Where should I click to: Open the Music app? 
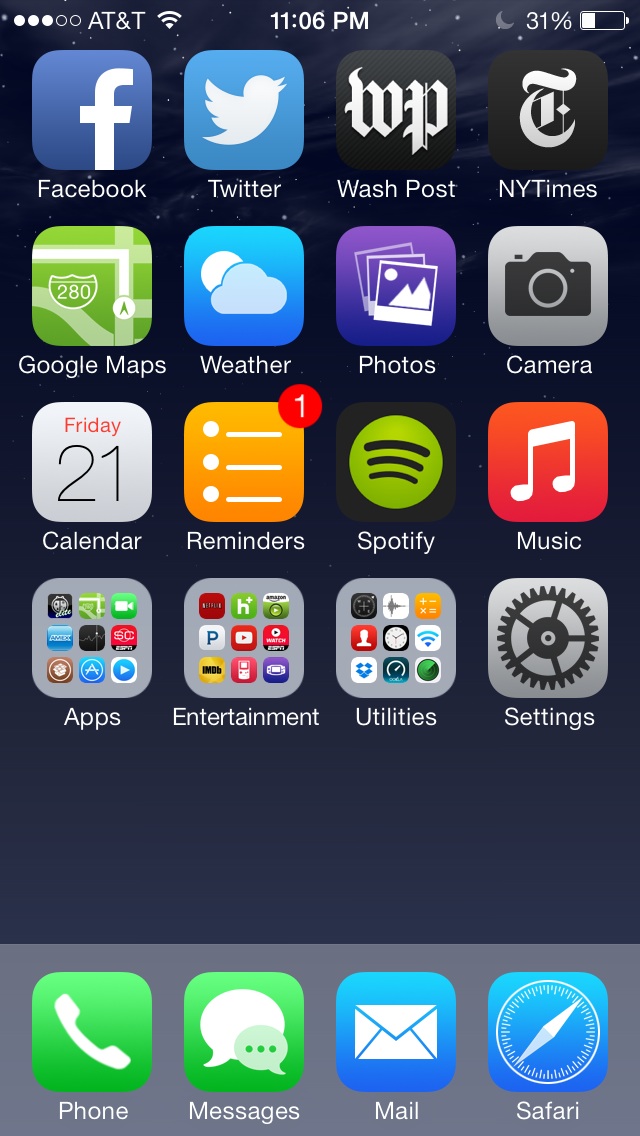click(x=548, y=462)
